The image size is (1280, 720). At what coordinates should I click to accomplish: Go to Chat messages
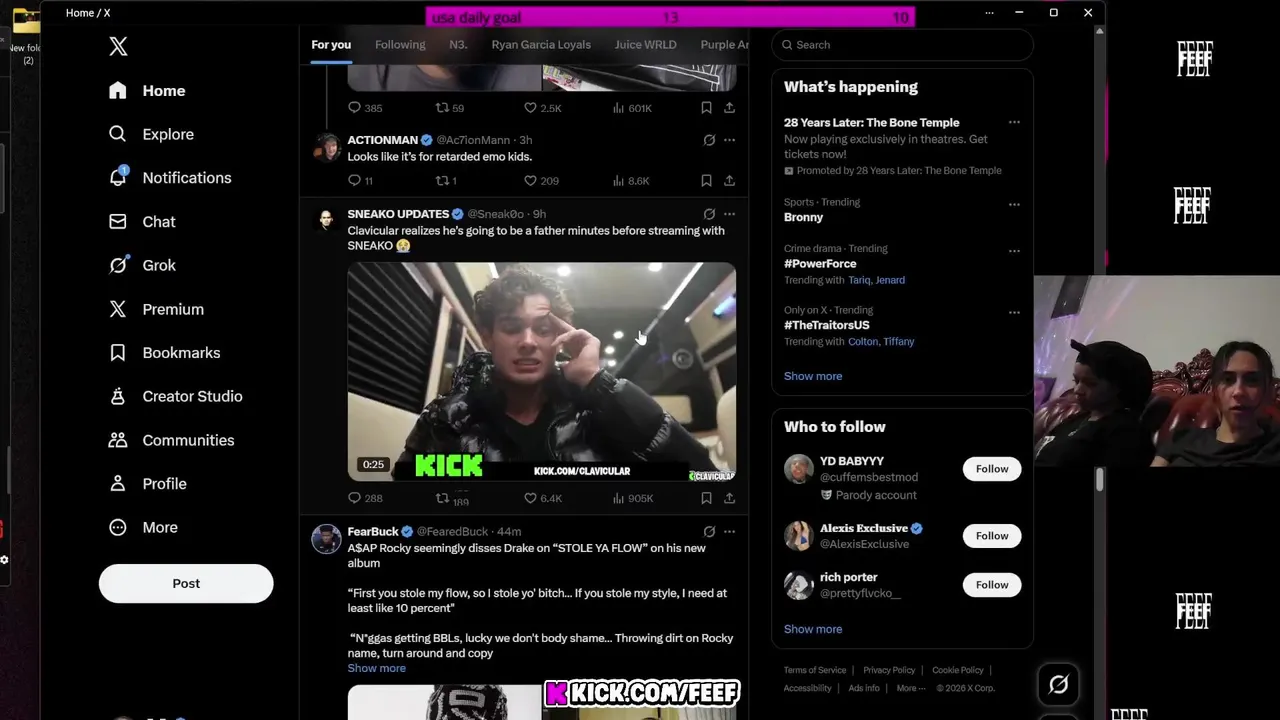point(158,222)
